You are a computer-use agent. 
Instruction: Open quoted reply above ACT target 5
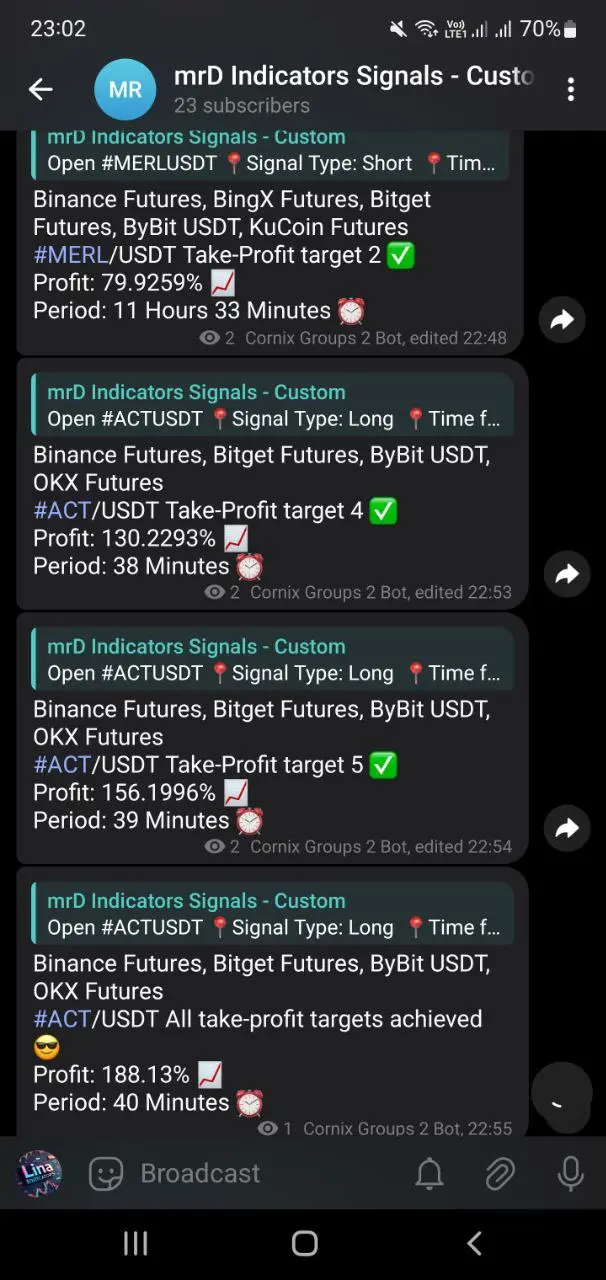pyautogui.click(x=272, y=660)
